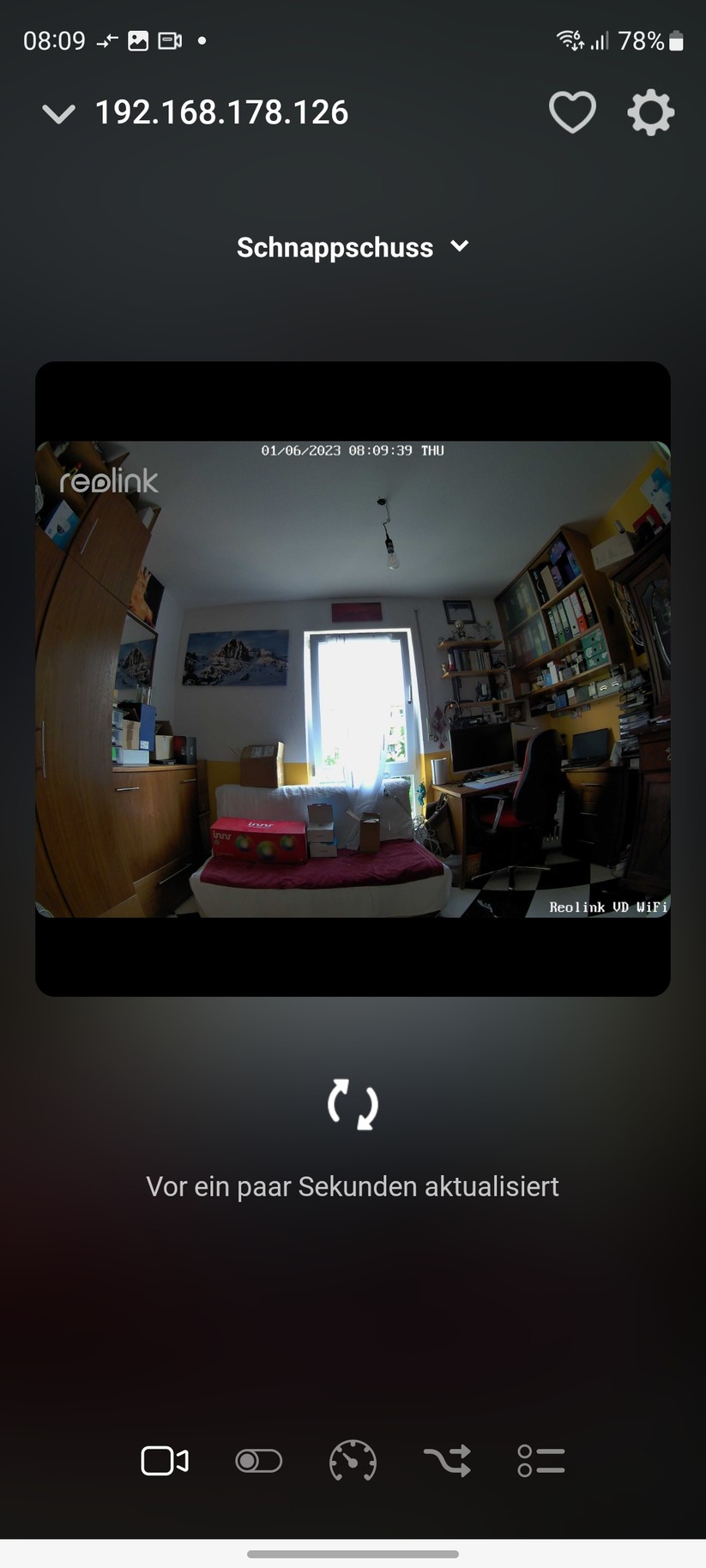Collapse the 192.168.178.126 device header chevron
Image resolution: width=706 pixels, height=1568 pixels.
[58, 112]
